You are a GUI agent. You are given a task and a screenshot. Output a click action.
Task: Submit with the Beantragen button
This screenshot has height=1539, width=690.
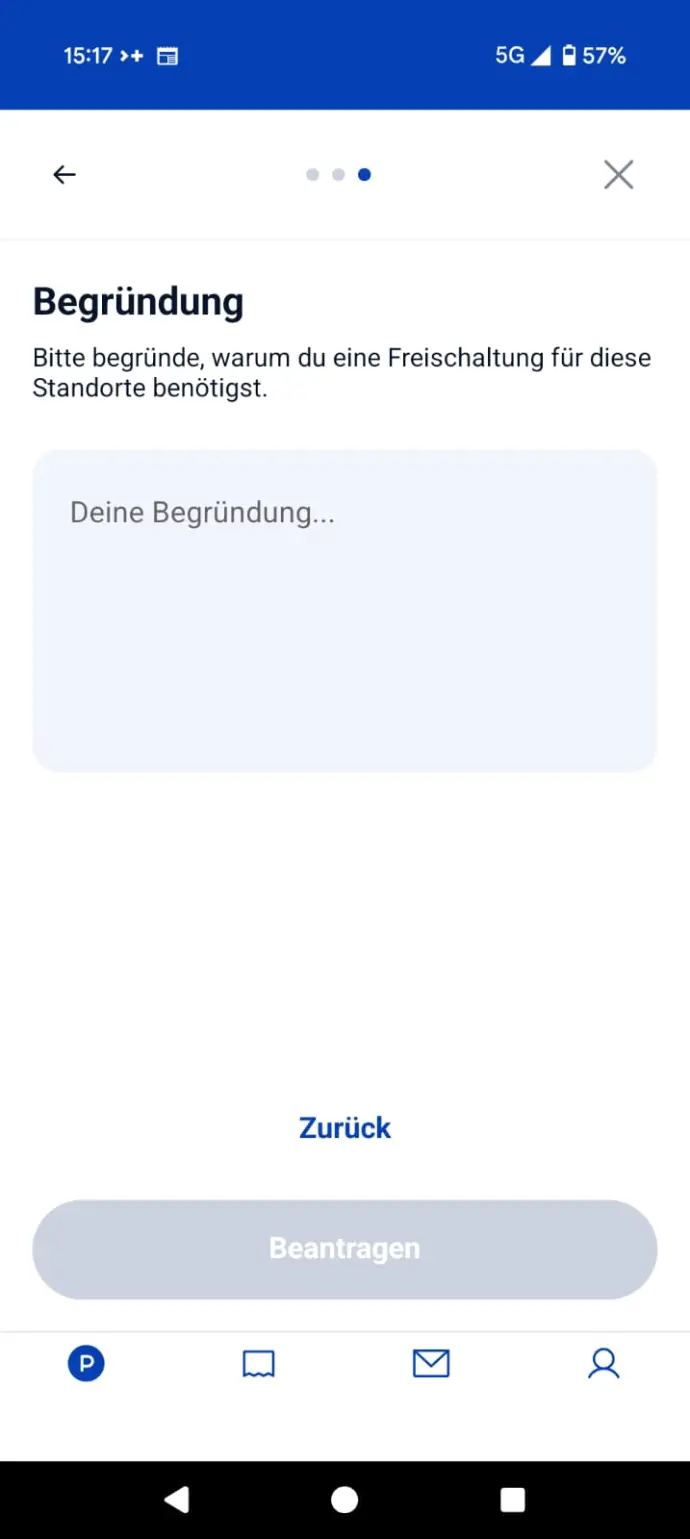345,1249
